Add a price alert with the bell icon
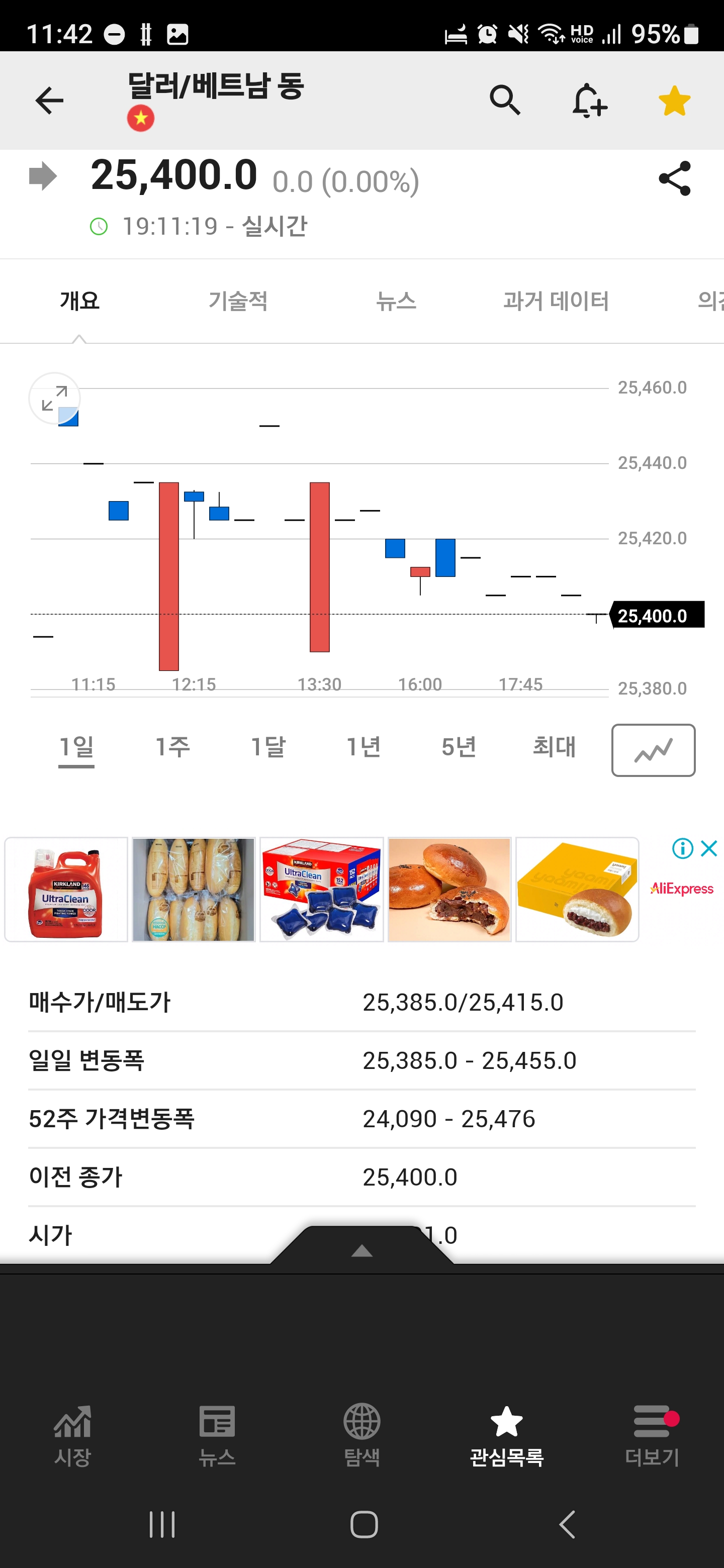The height and width of the screenshot is (1568, 724). (589, 101)
